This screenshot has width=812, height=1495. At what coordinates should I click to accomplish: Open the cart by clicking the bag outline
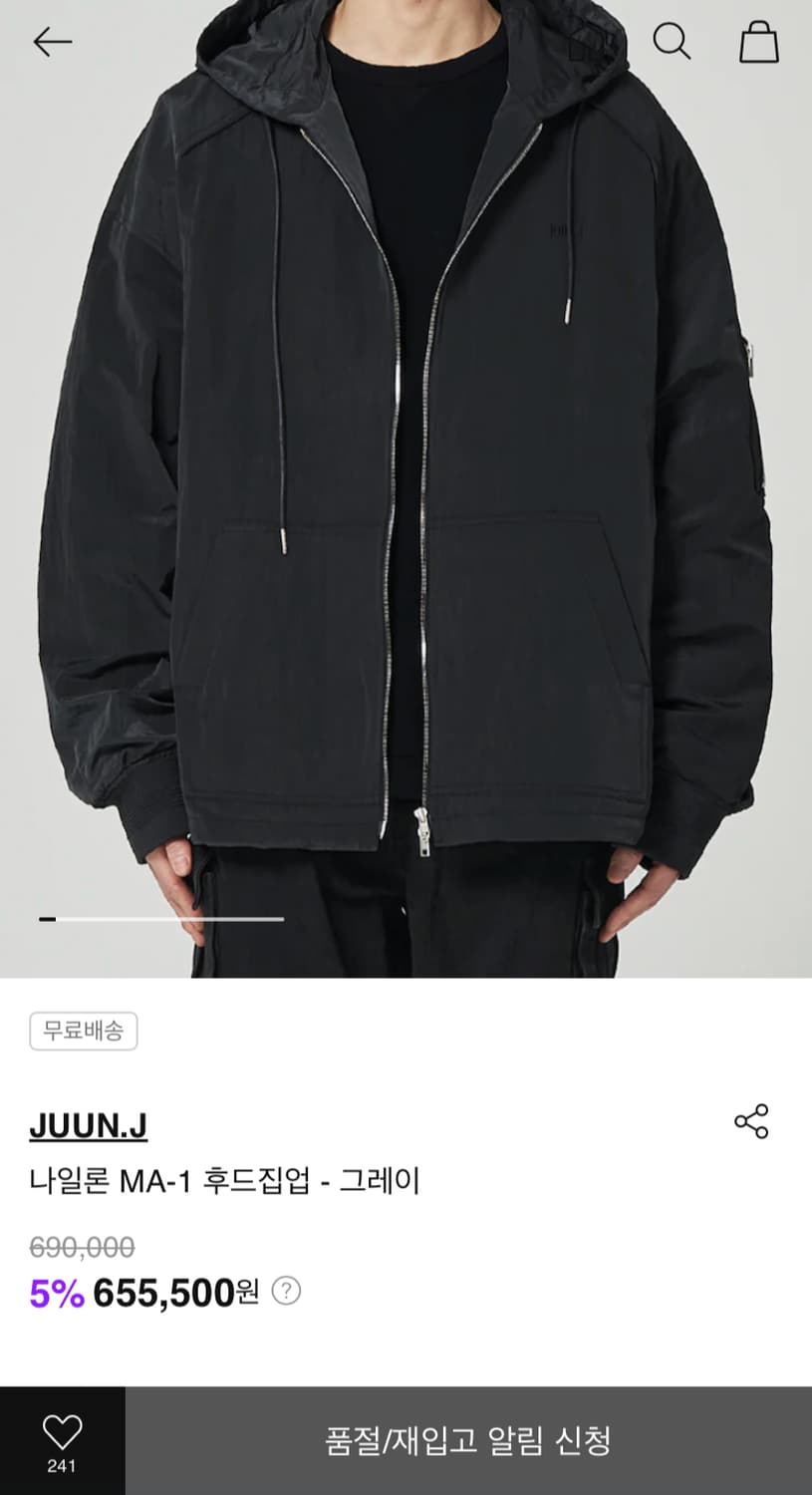tap(757, 43)
